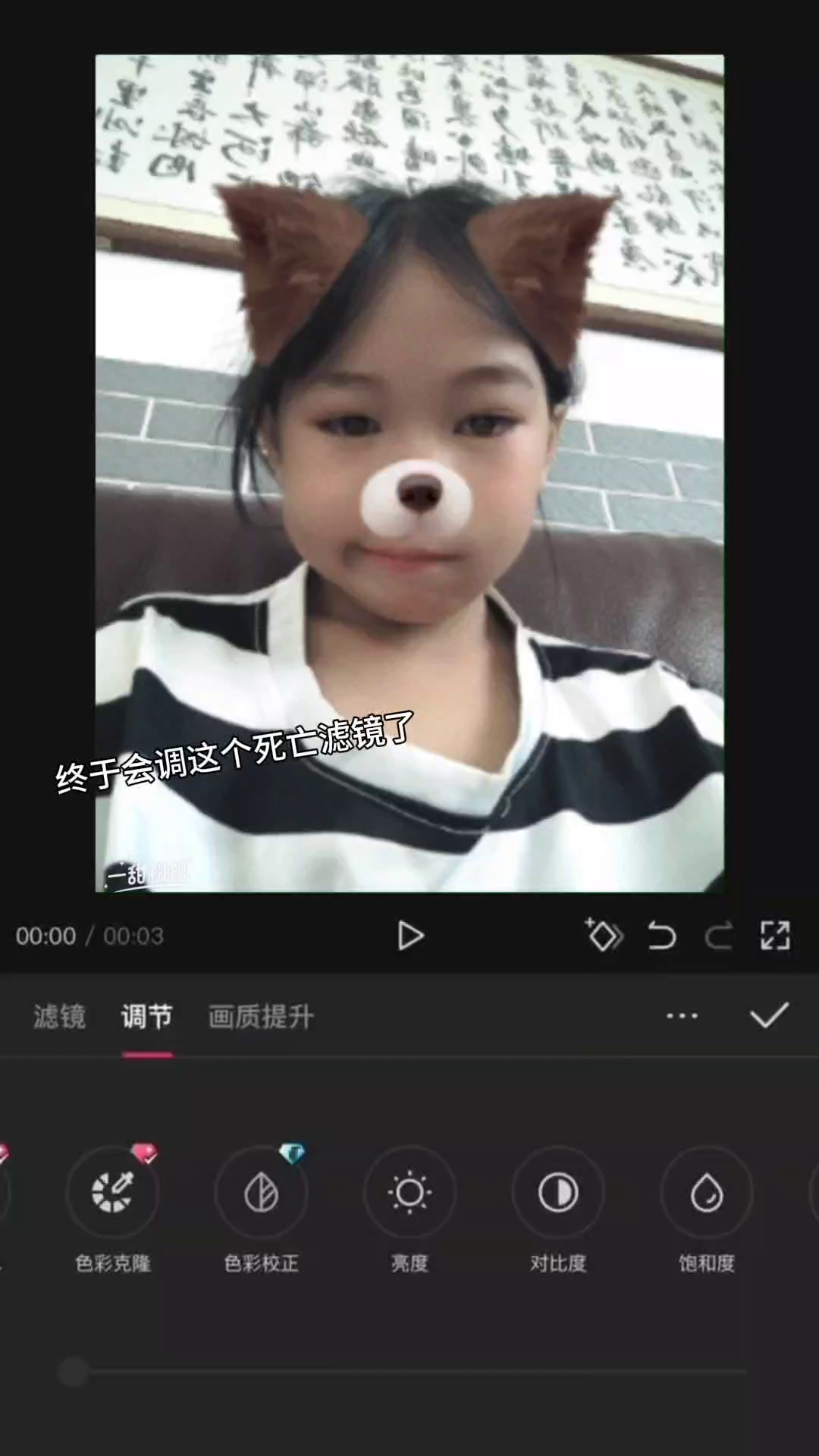Redo the last undone edit

click(718, 936)
